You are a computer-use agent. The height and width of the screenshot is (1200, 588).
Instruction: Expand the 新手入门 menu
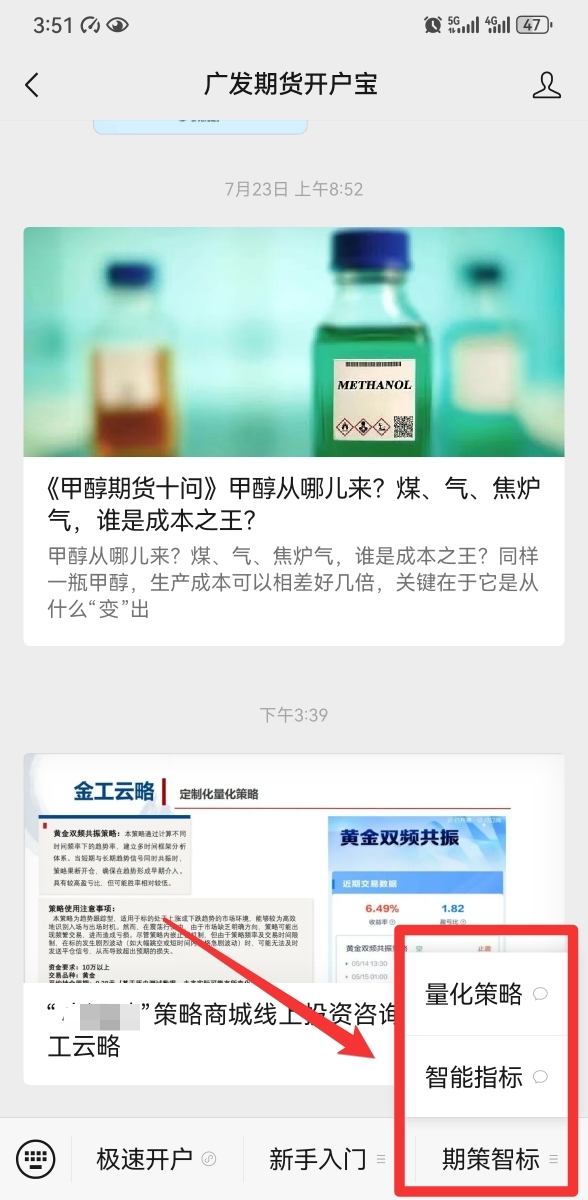(x=329, y=1159)
